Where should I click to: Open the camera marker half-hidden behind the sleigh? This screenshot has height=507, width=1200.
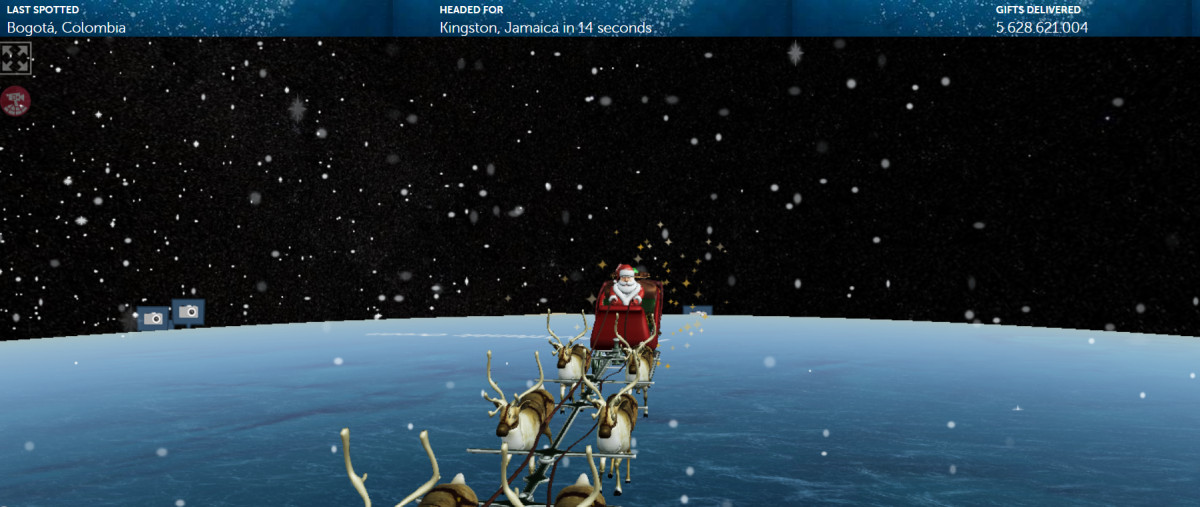point(699,311)
